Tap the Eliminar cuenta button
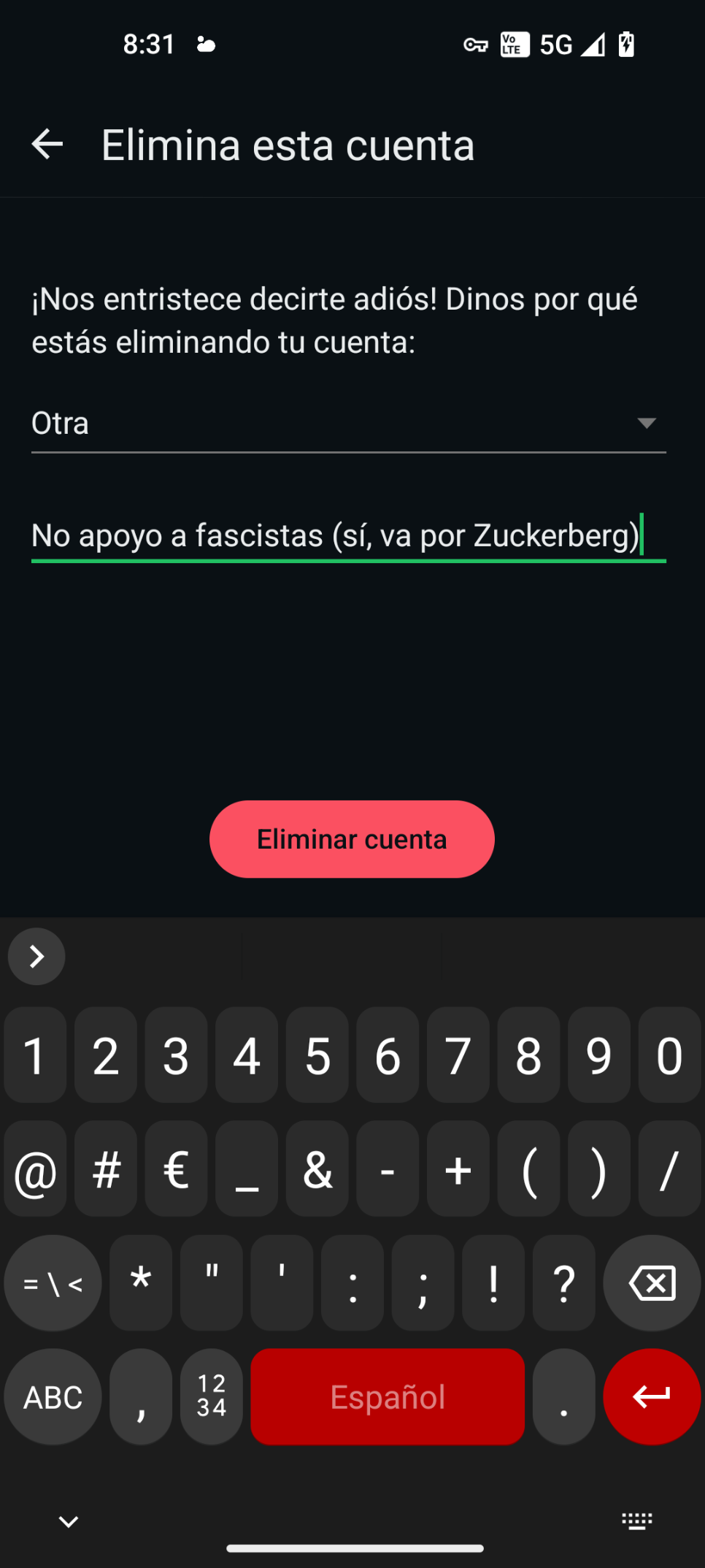The image size is (705, 1568). point(352,839)
